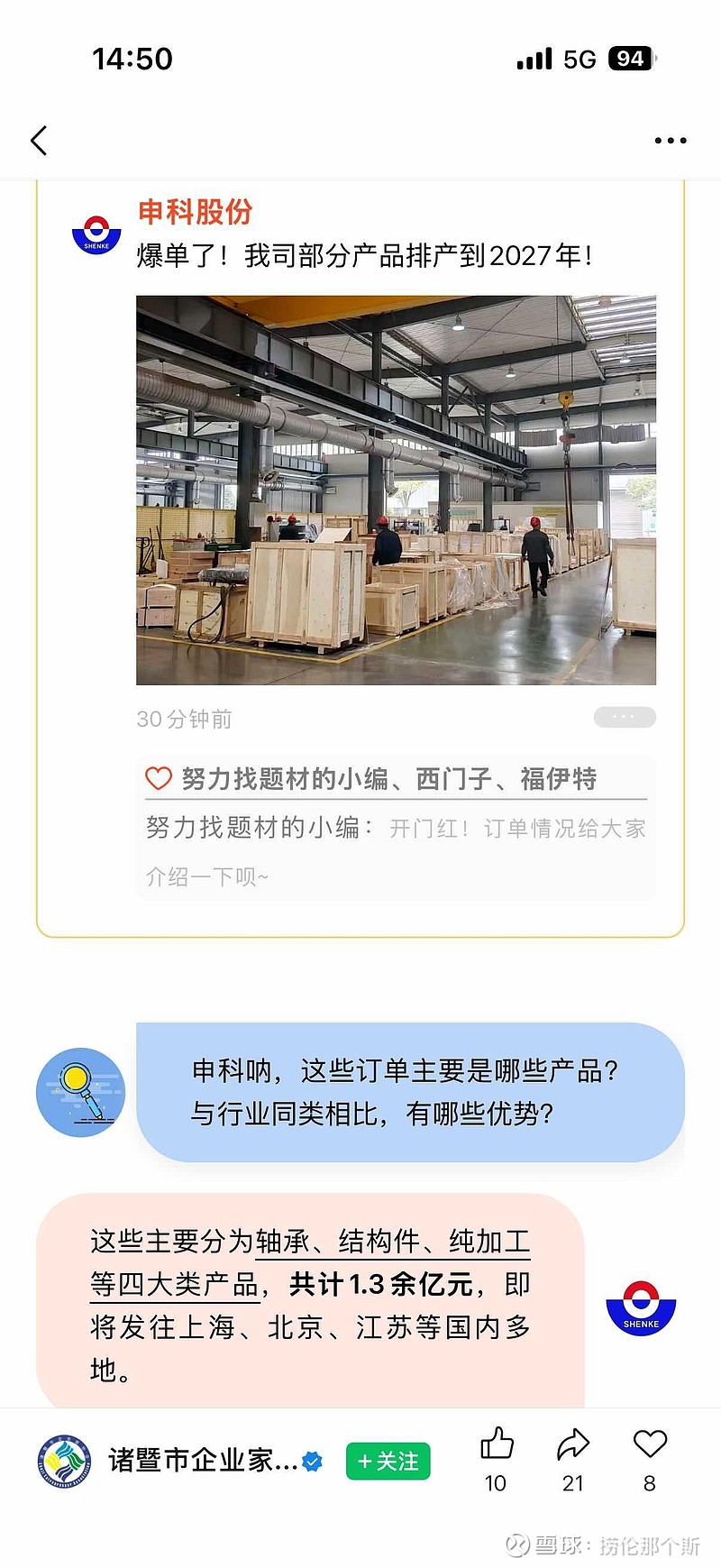Viewport: 721px width, 1568px height.
Task: Tap the back arrow to exit this post
Action: pos(38,141)
